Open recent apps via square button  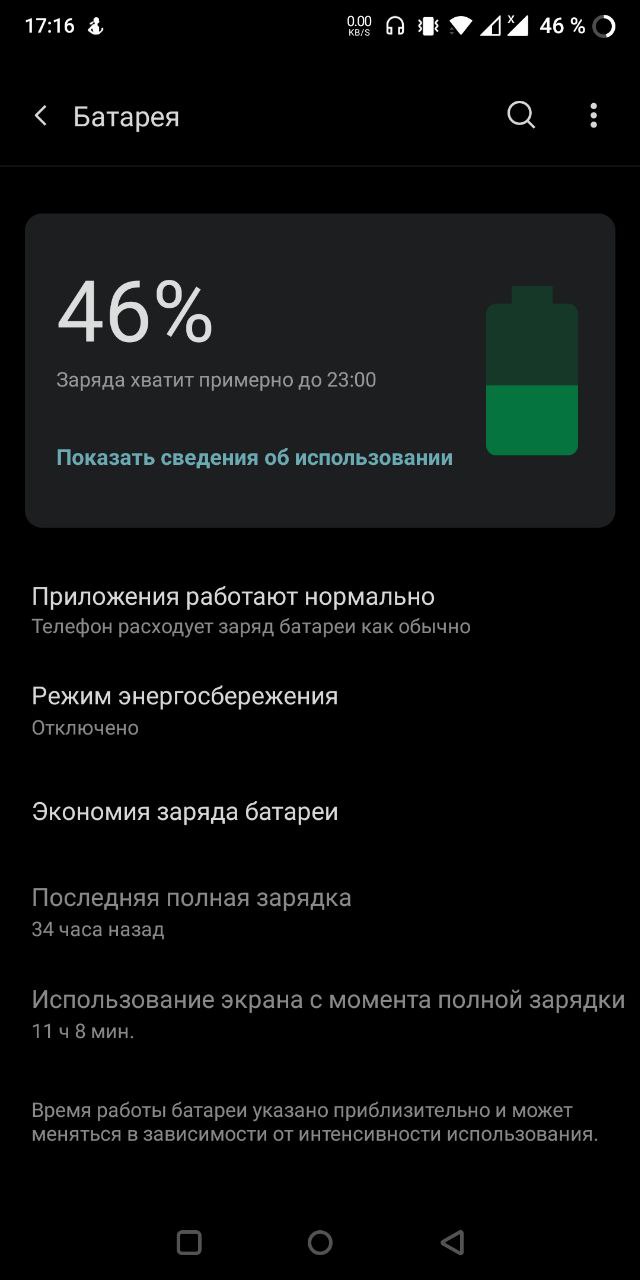click(189, 1242)
